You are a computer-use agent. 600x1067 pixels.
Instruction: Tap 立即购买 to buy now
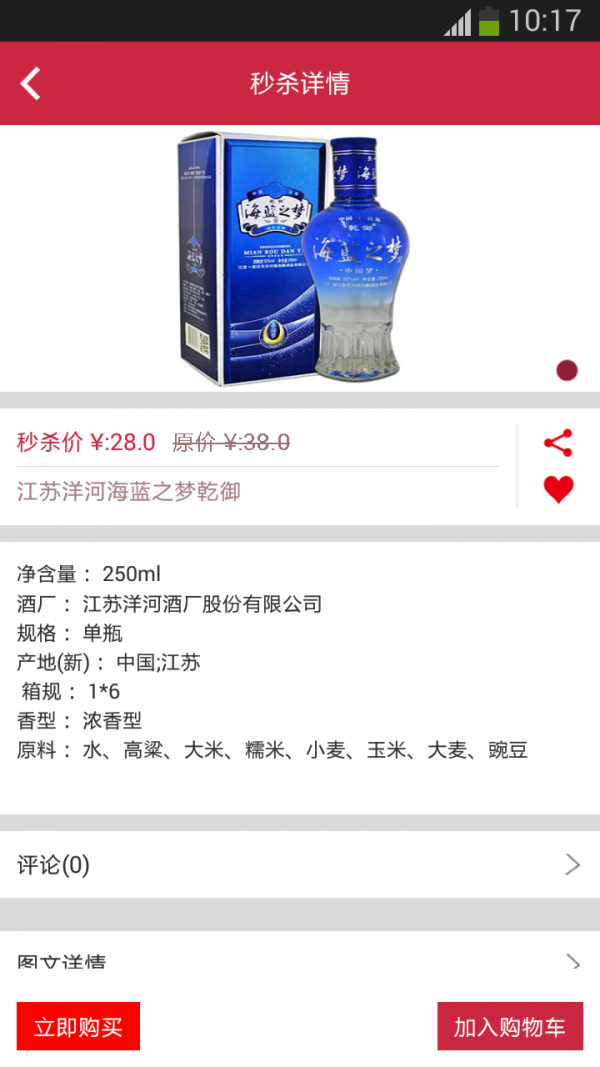click(x=78, y=1026)
